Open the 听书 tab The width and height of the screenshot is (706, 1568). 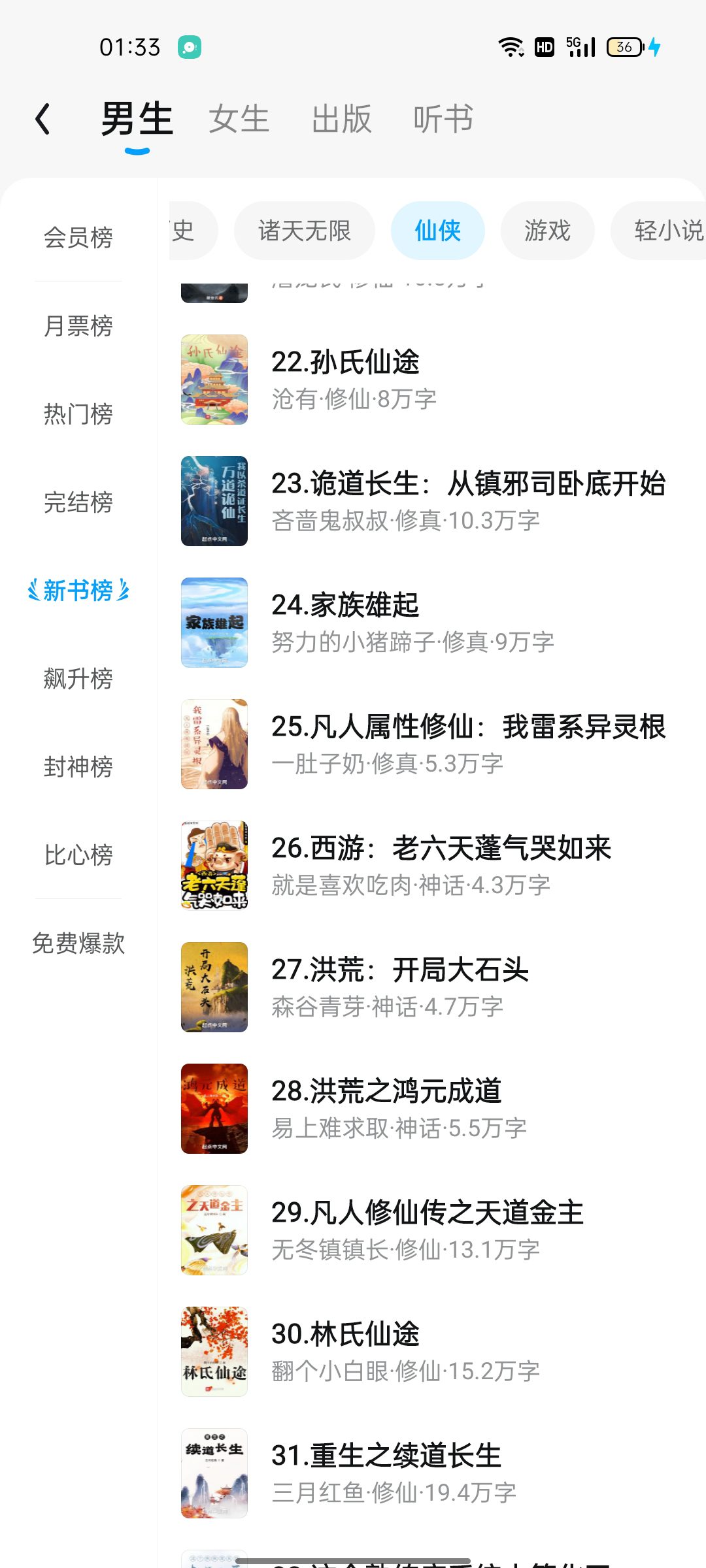coord(443,120)
